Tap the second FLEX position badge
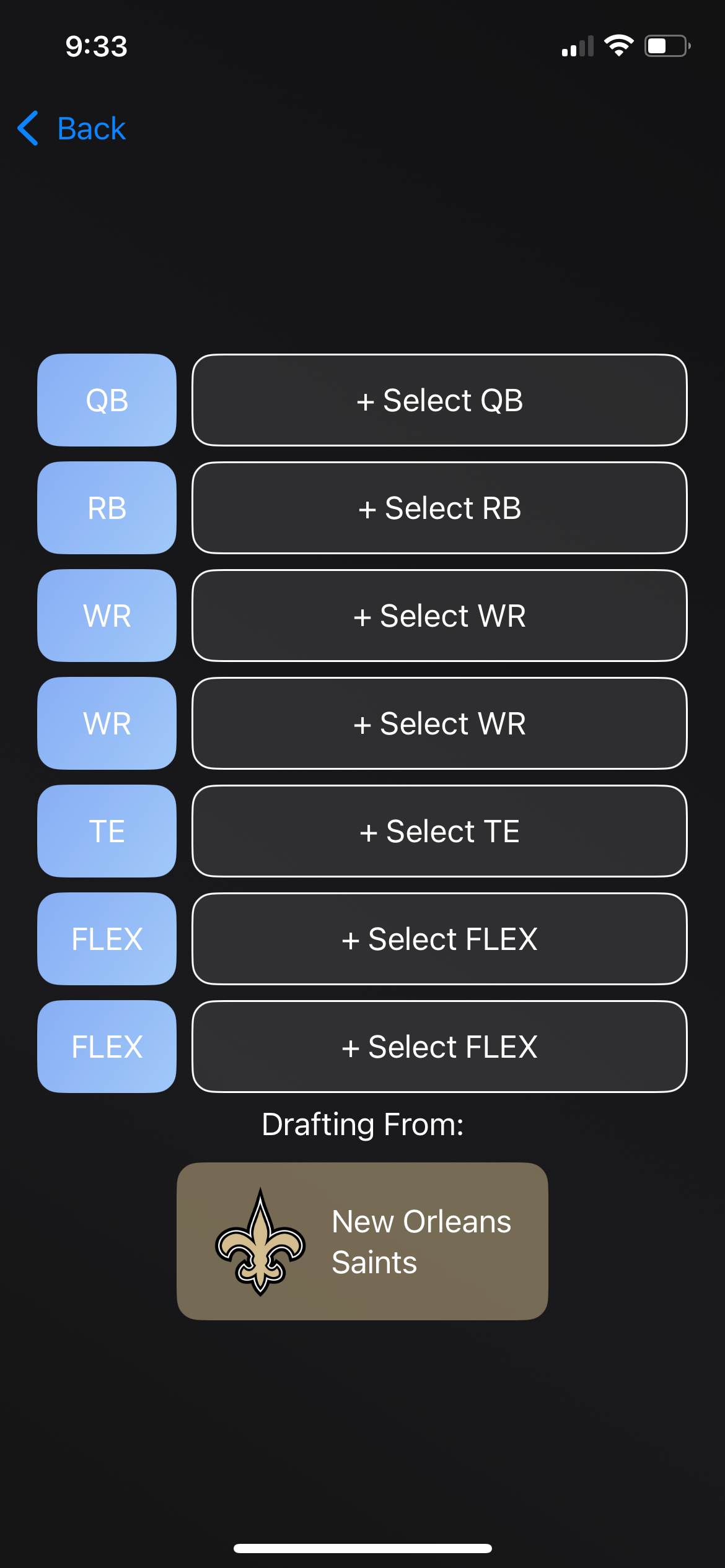The width and height of the screenshot is (725, 1568). [x=106, y=1046]
